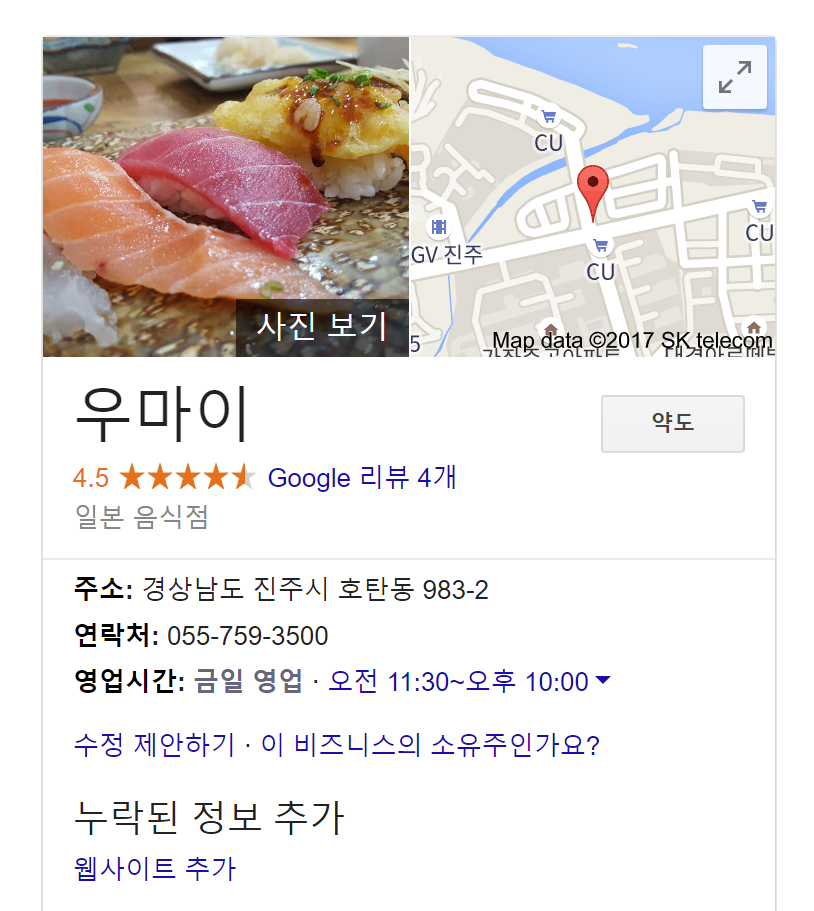The height and width of the screenshot is (911, 814).
Task: Click the map fullscreen expand icon
Action: (735, 76)
